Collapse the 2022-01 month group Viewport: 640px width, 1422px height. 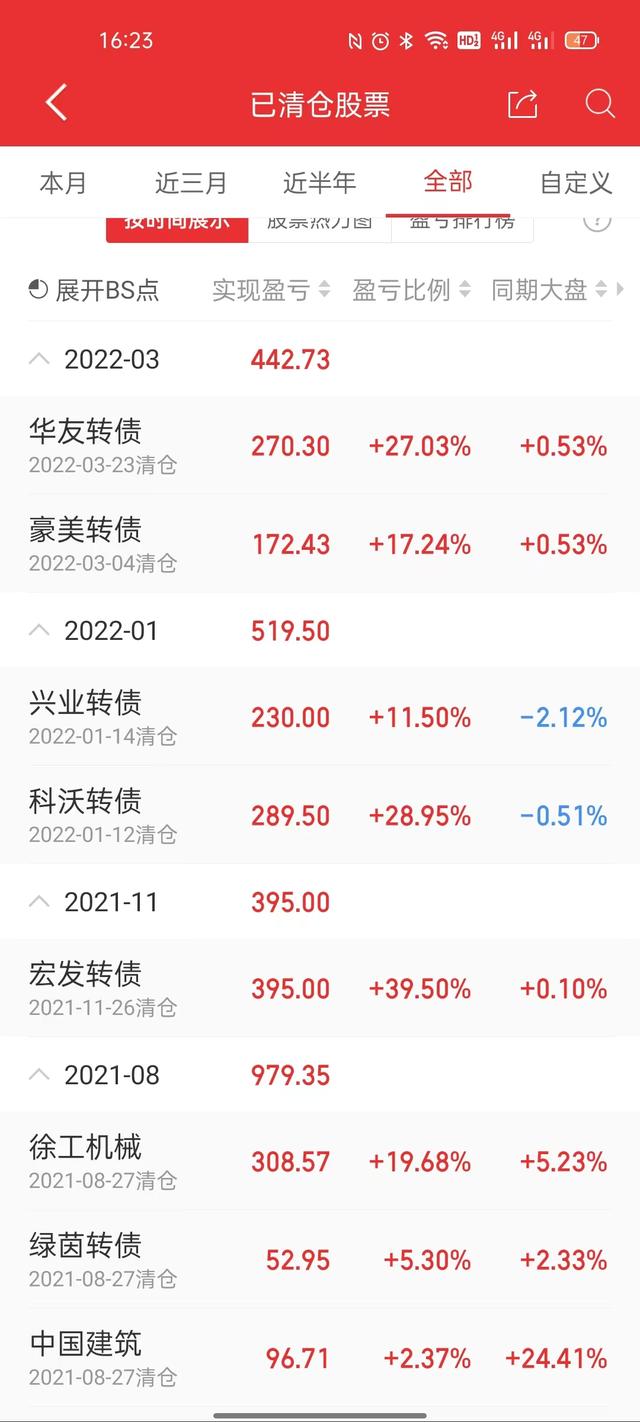[x=40, y=631]
